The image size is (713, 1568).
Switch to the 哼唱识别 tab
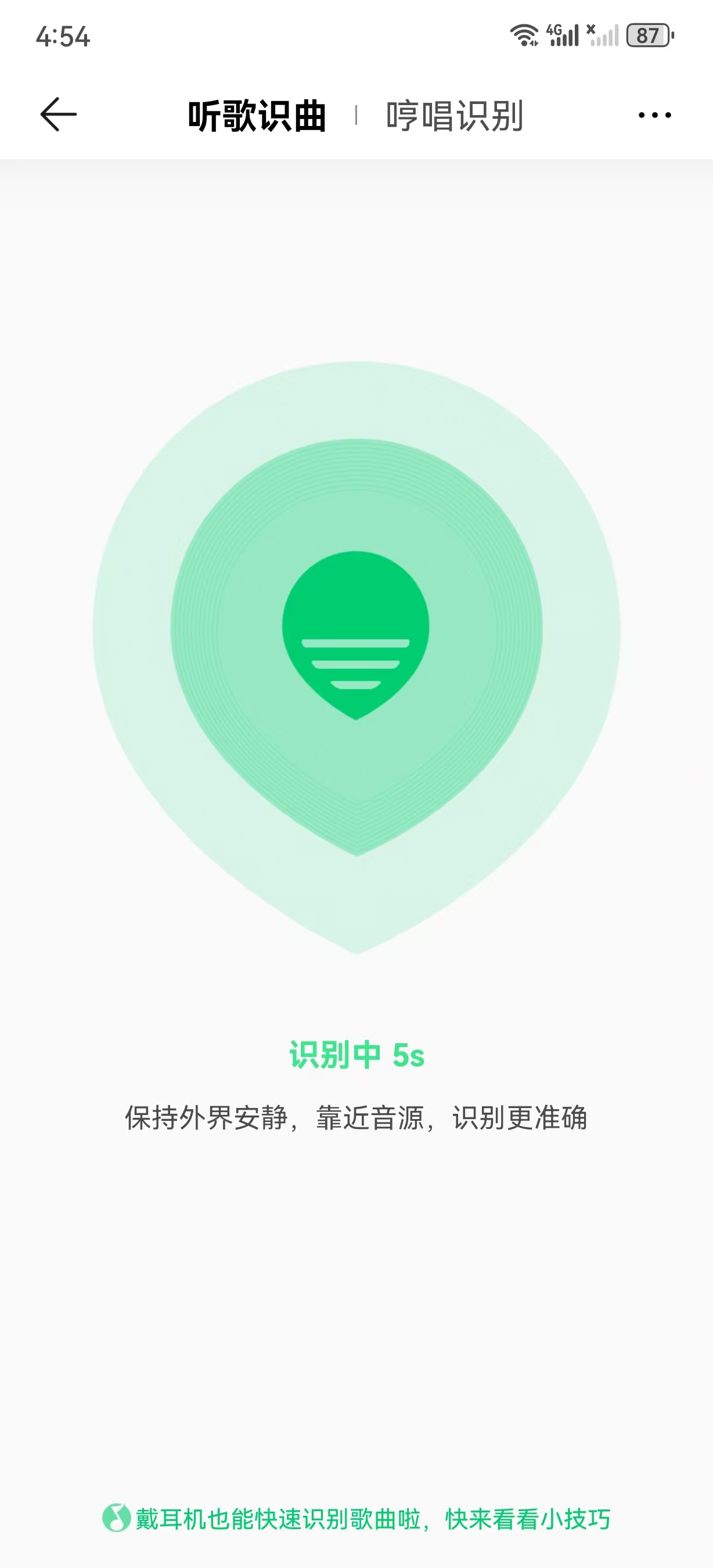point(455,116)
